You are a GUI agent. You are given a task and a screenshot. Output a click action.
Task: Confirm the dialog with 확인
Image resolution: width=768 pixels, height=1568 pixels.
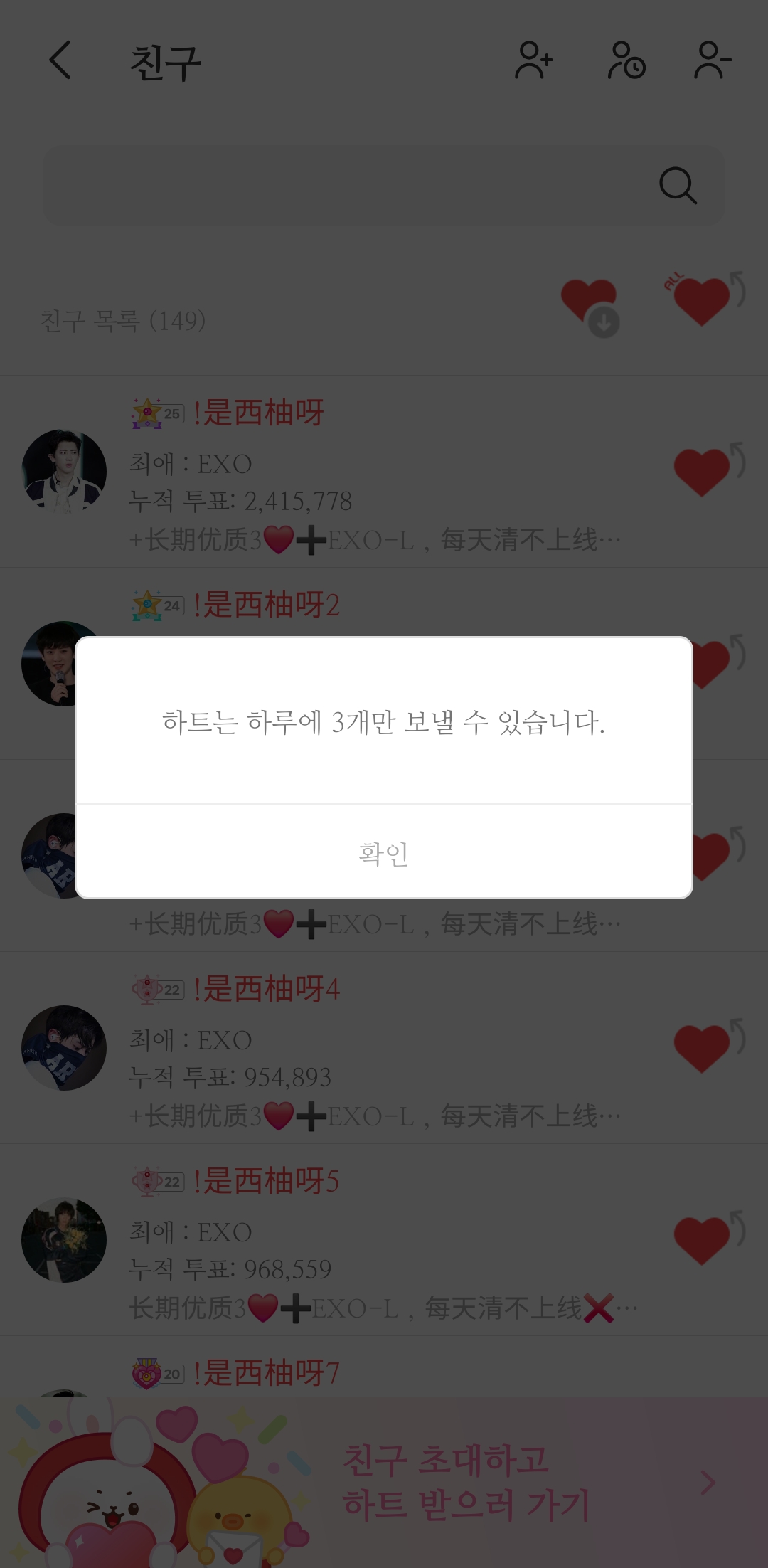tap(384, 852)
